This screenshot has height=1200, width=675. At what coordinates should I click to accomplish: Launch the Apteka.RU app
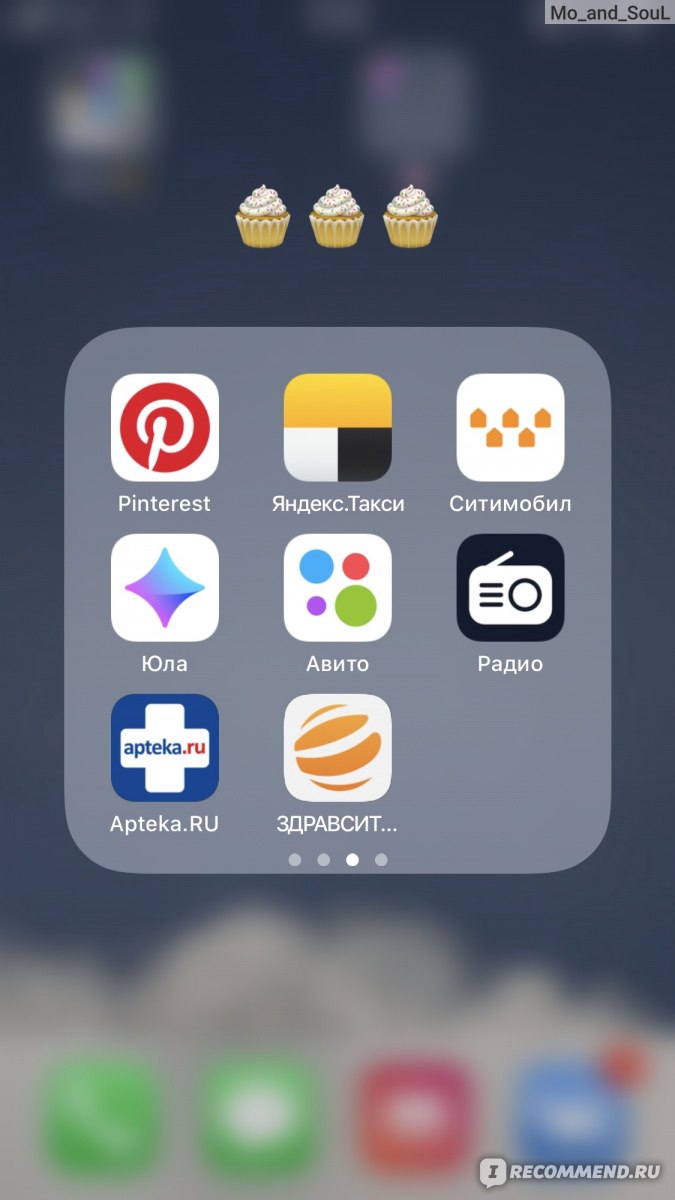click(x=165, y=748)
